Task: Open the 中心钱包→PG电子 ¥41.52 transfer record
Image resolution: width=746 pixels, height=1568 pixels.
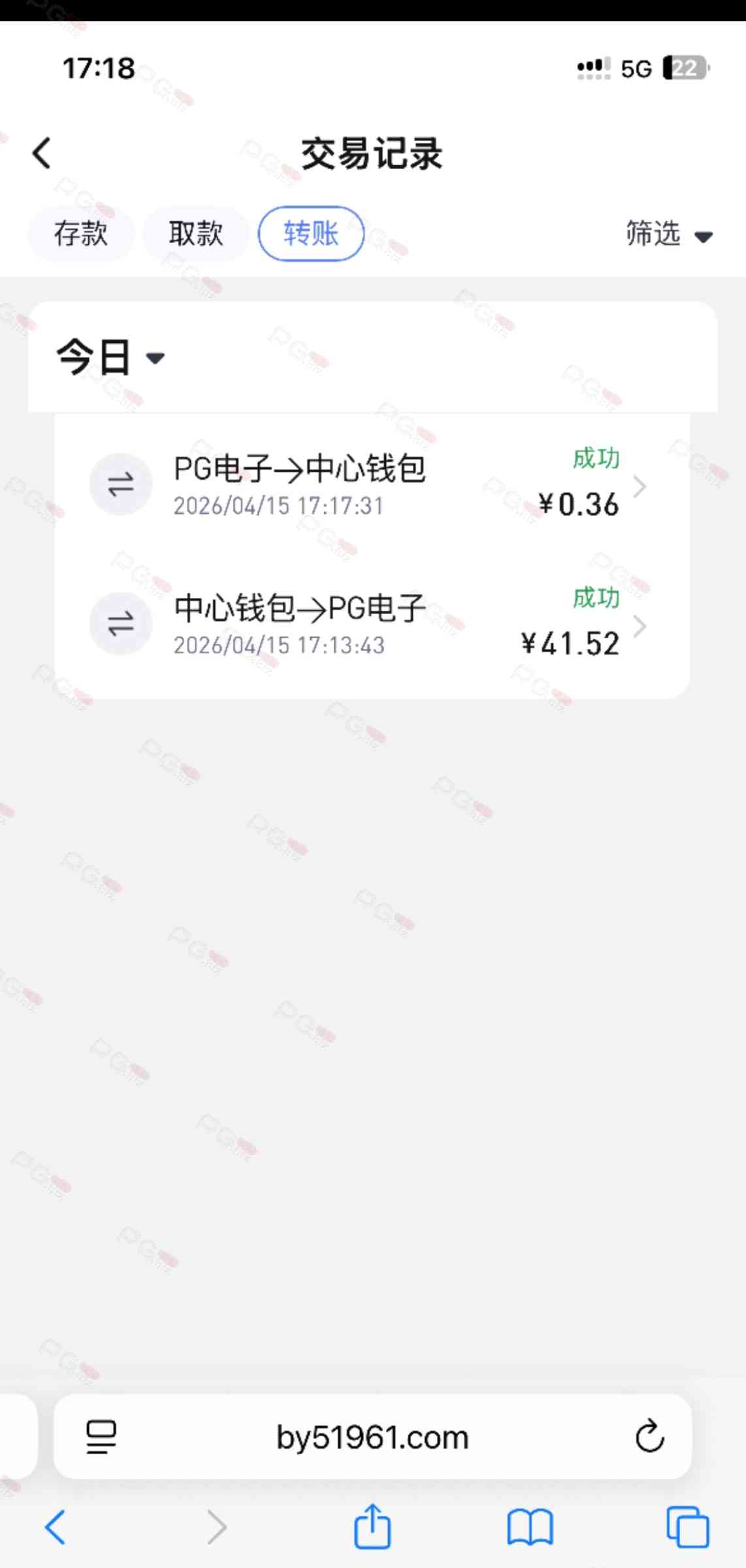Action: coord(372,625)
